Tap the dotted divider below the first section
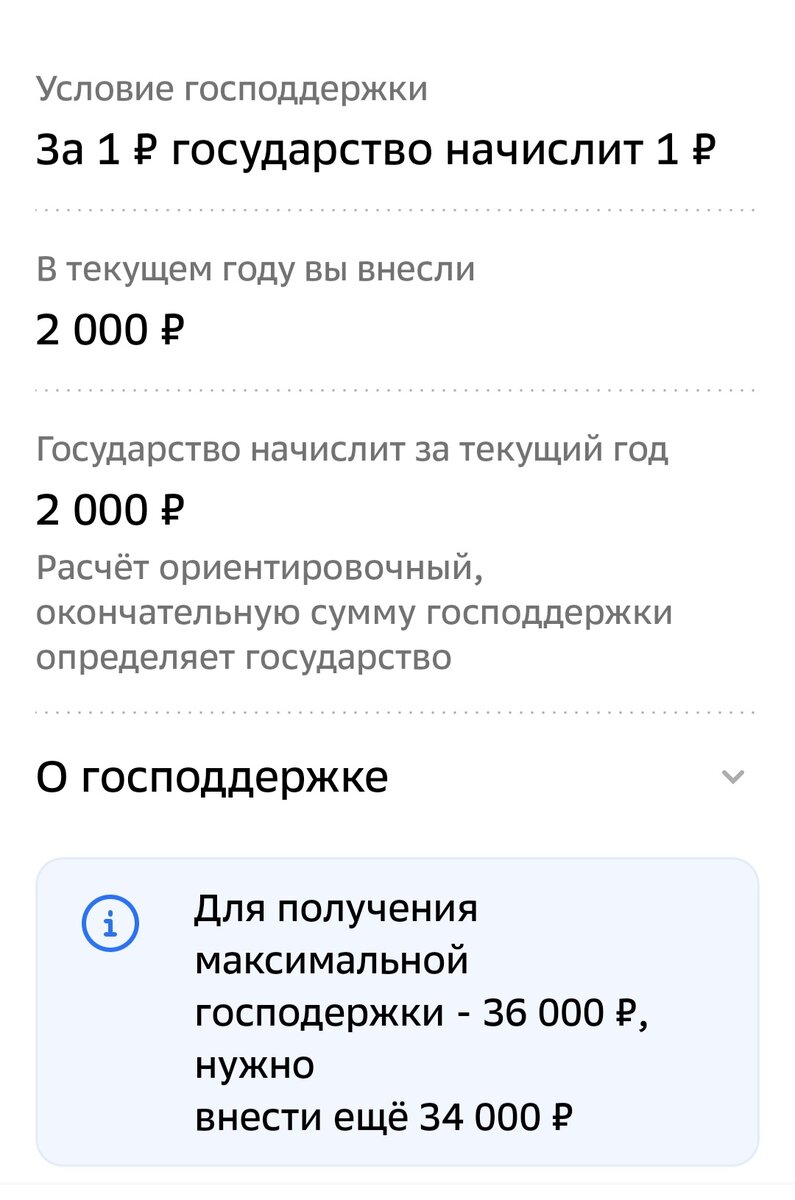Screen dimensions: 795x1200 (397, 210)
